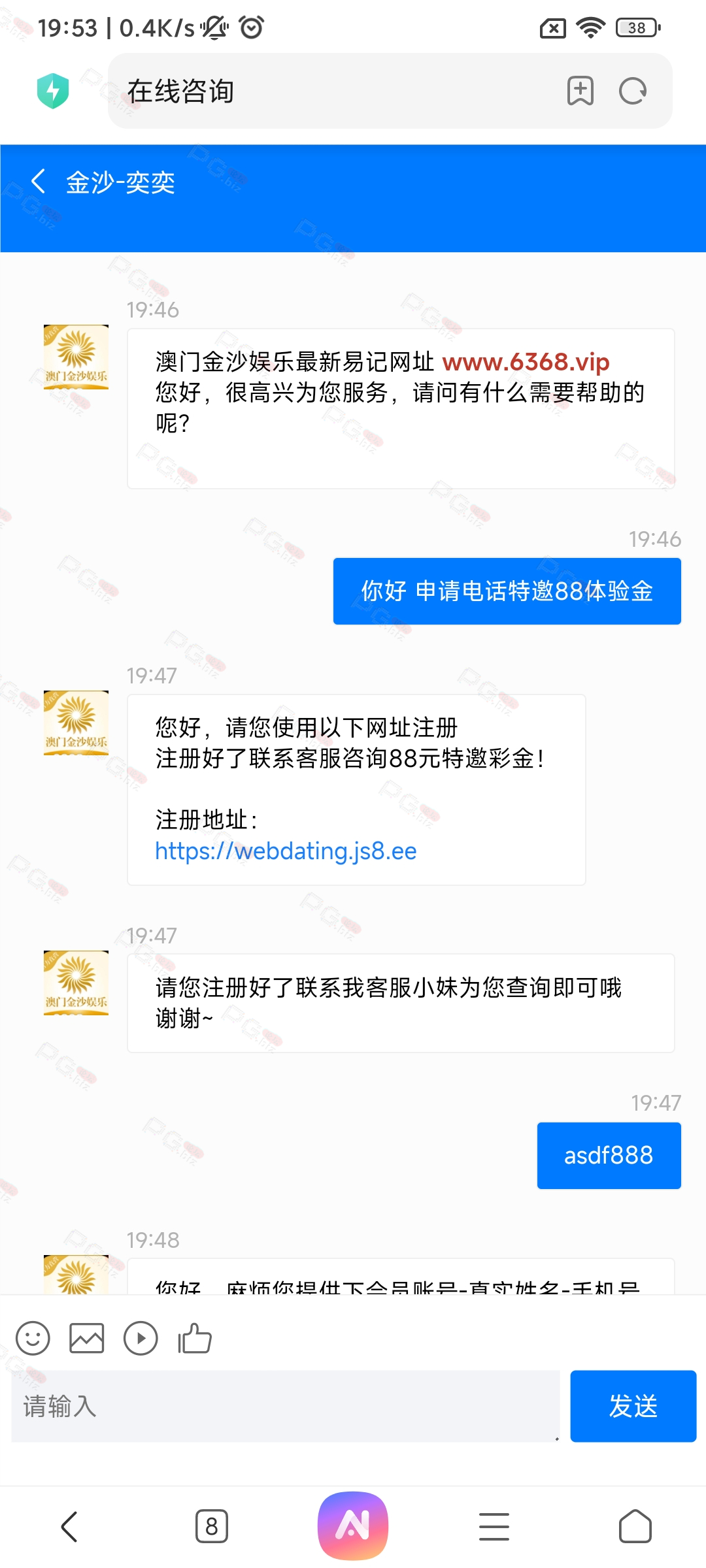
Task: Open the center AI assistant button
Action: click(x=353, y=1526)
